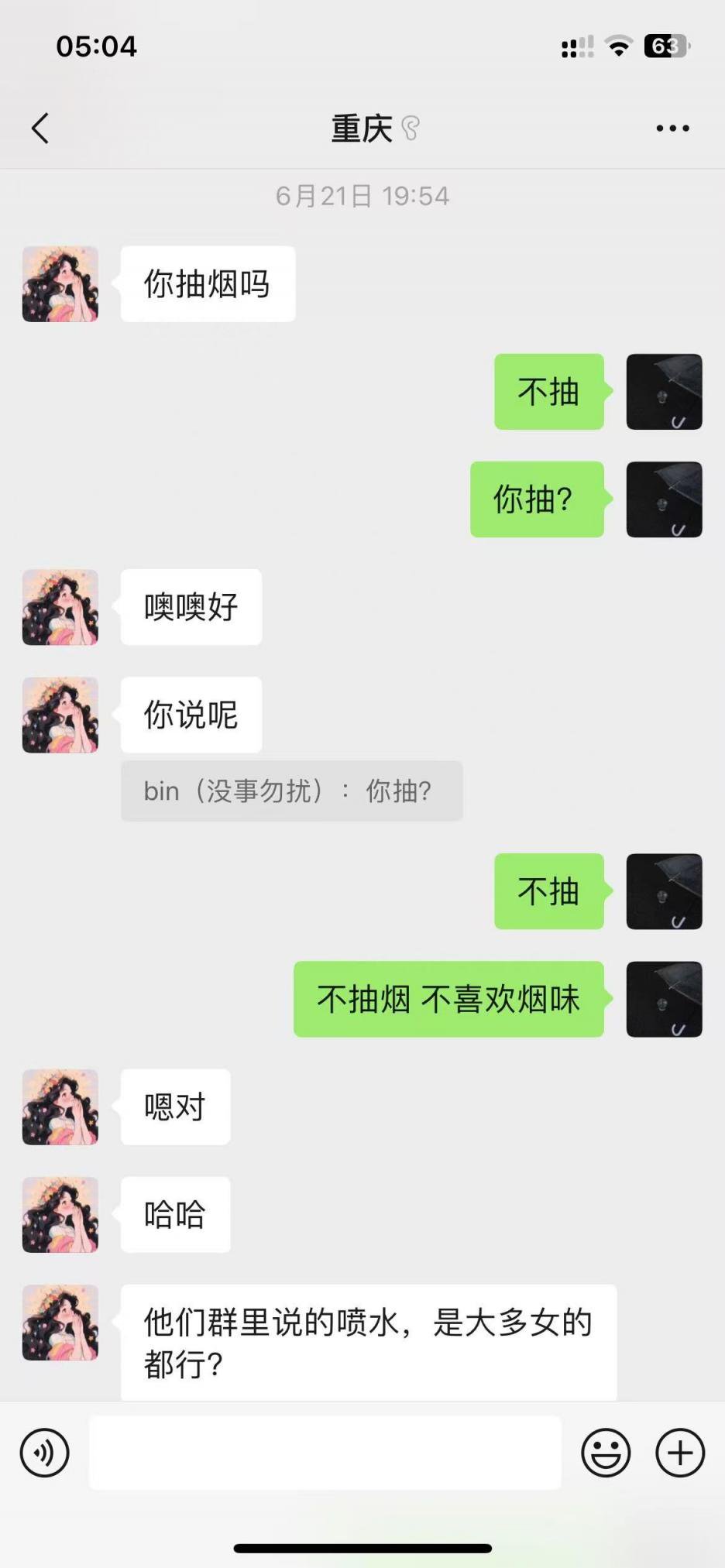Image resolution: width=725 pixels, height=1568 pixels.
Task: Switch to voice message input
Action: pos(45,1453)
